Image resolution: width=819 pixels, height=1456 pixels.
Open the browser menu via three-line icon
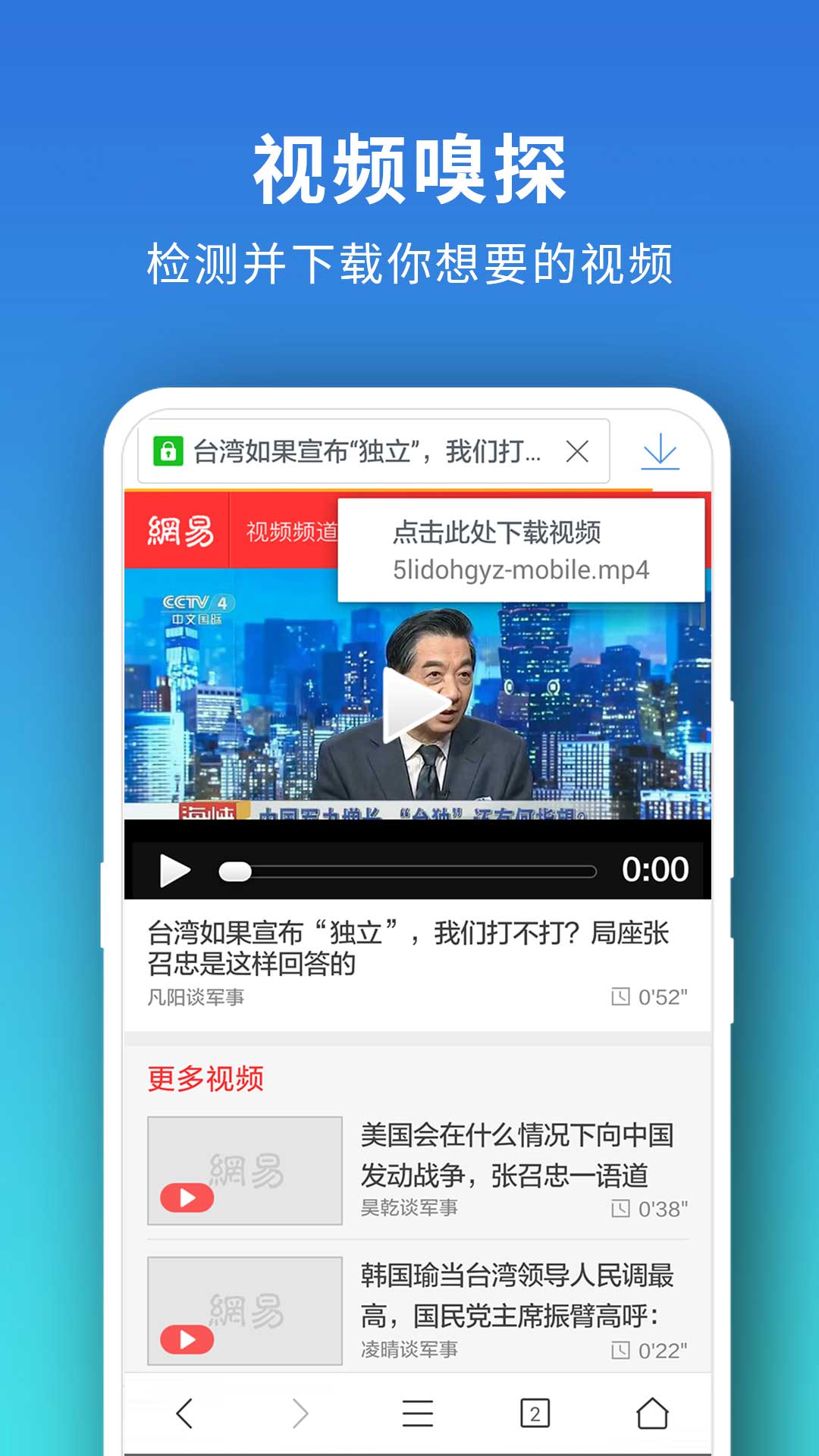coord(418,1412)
